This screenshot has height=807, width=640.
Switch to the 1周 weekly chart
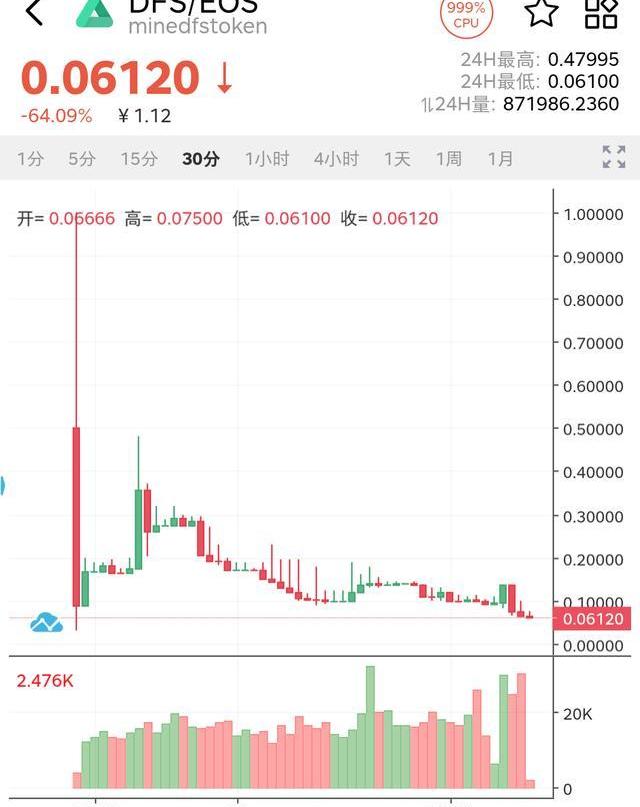[448, 158]
